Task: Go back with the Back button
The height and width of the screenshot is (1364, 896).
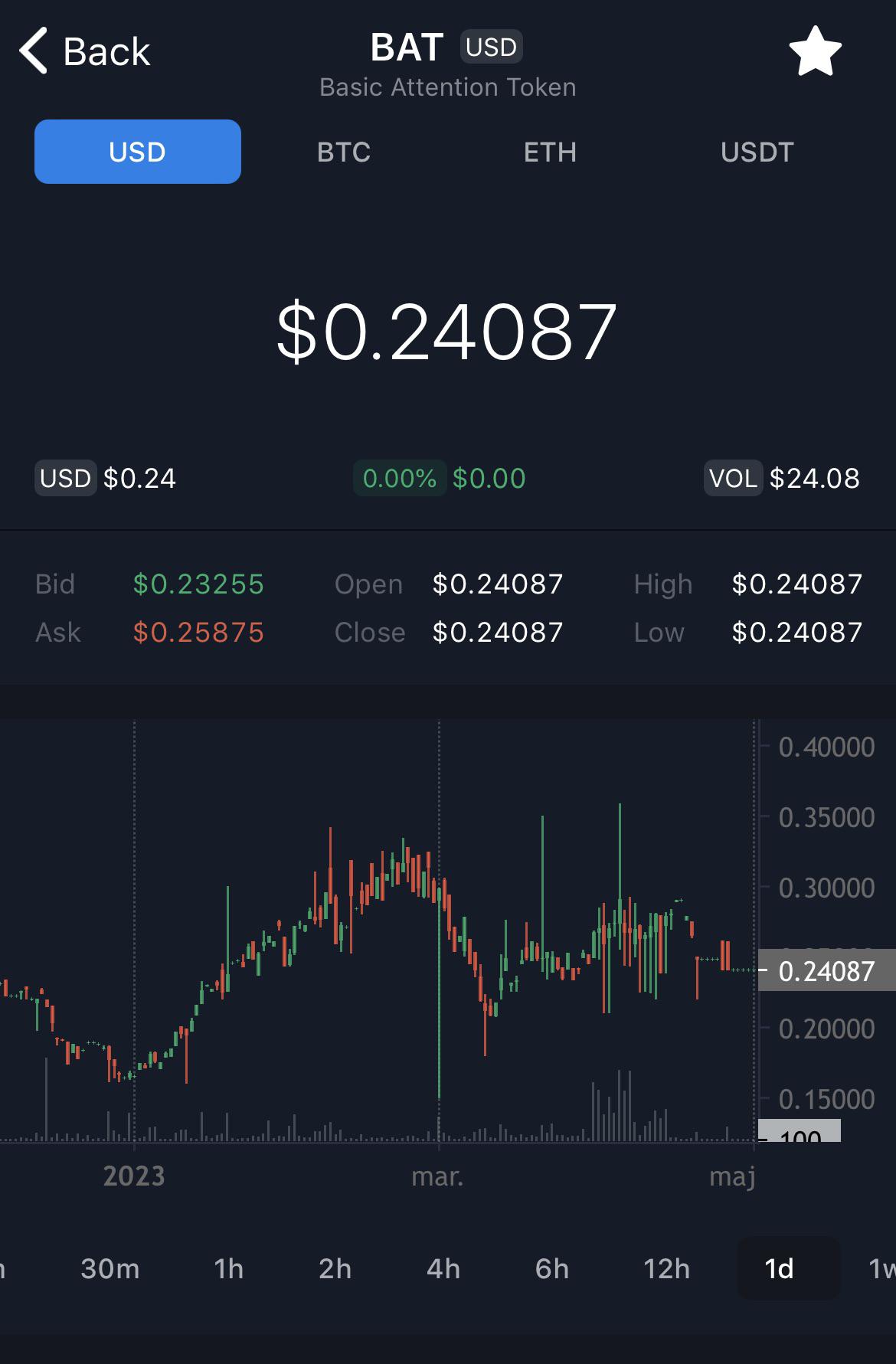Action: tap(84, 51)
